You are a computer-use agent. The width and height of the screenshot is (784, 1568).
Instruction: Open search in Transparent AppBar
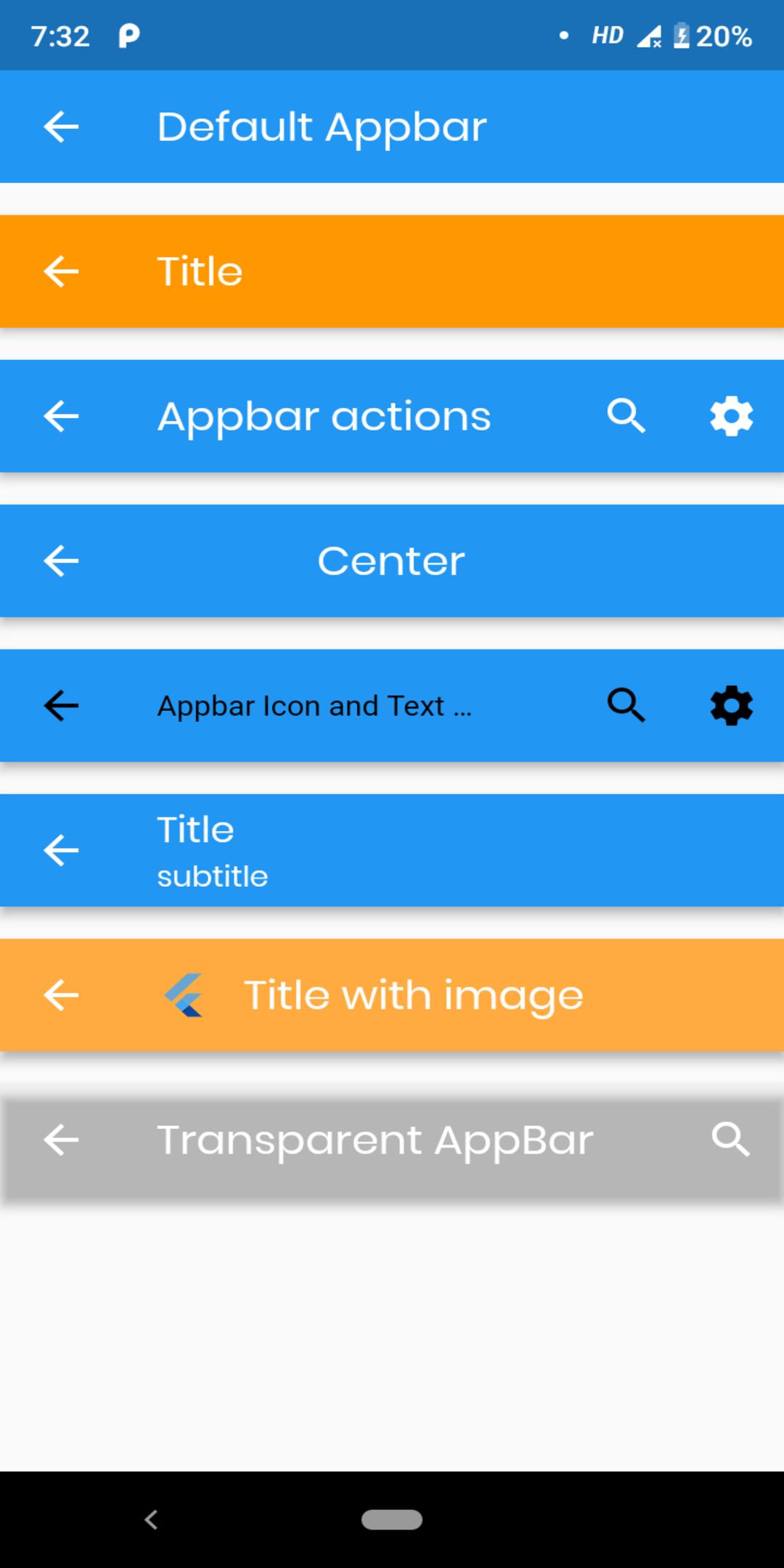[x=730, y=1139]
